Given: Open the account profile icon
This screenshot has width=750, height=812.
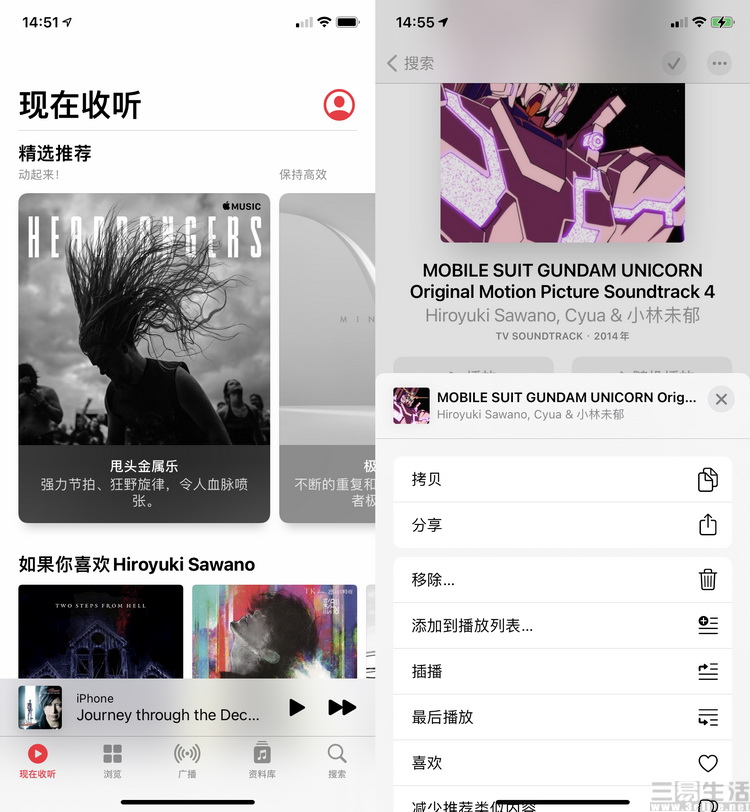Looking at the screenshot, I should click(339, 105).
